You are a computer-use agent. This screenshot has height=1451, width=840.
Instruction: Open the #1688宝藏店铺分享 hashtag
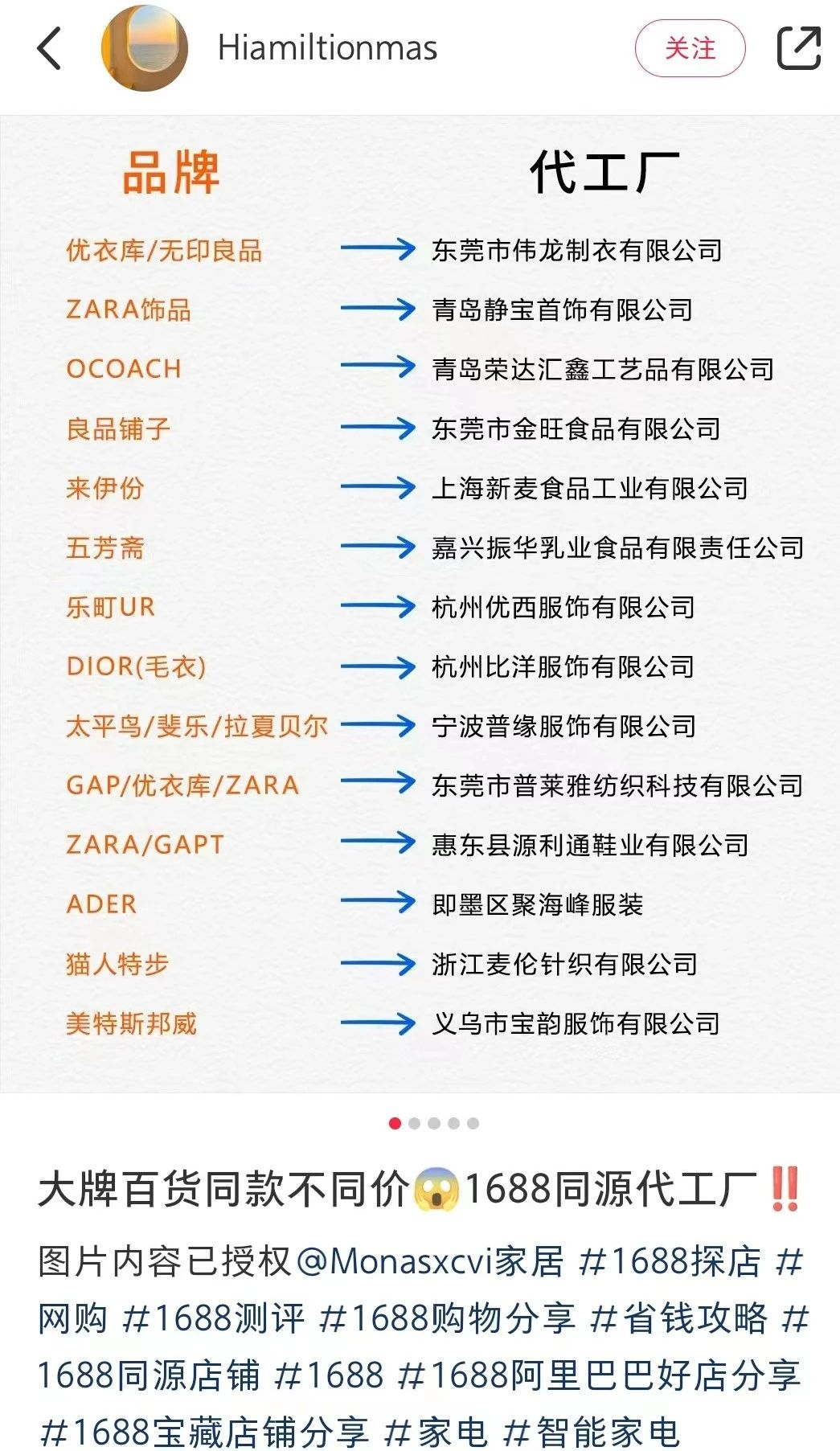[204, 1432]
